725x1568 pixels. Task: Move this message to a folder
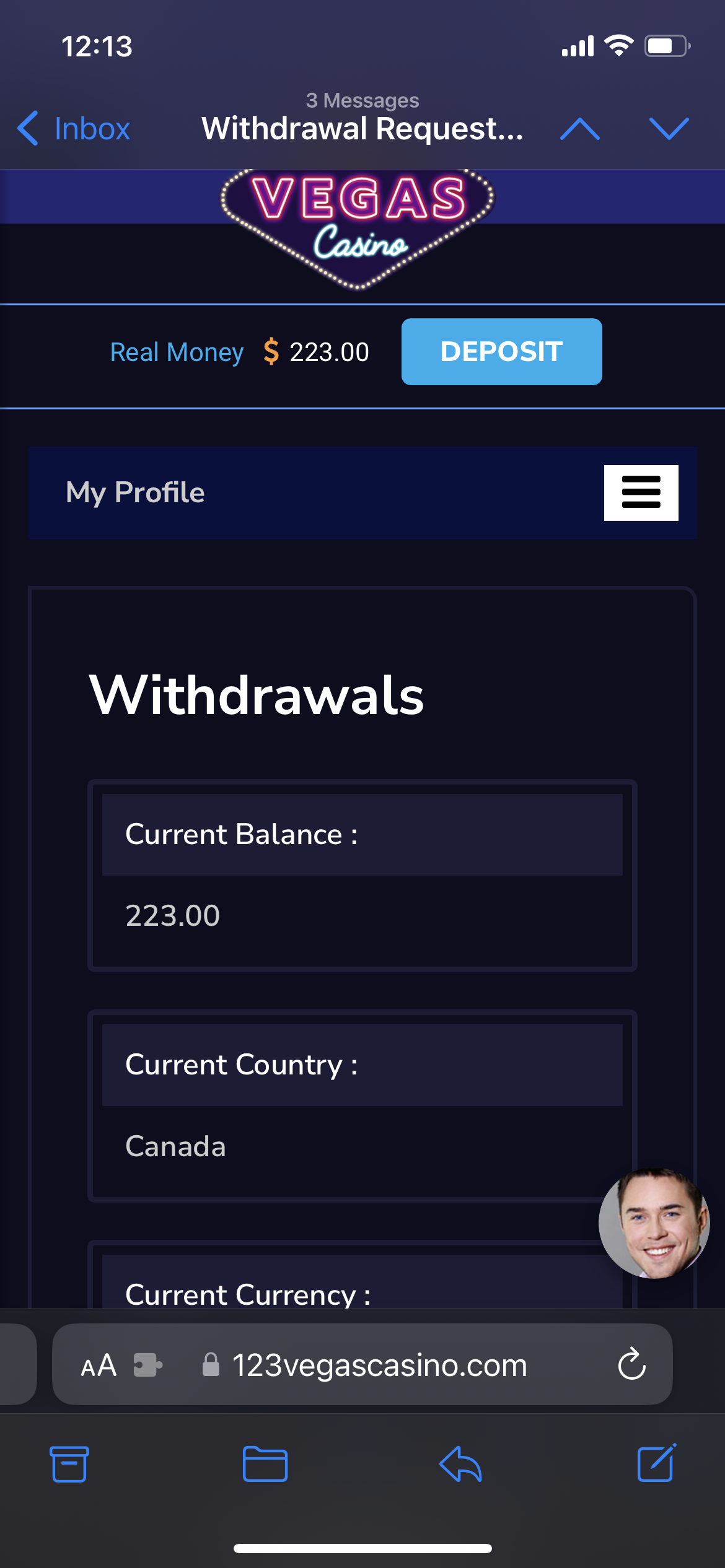point(265,1464)
